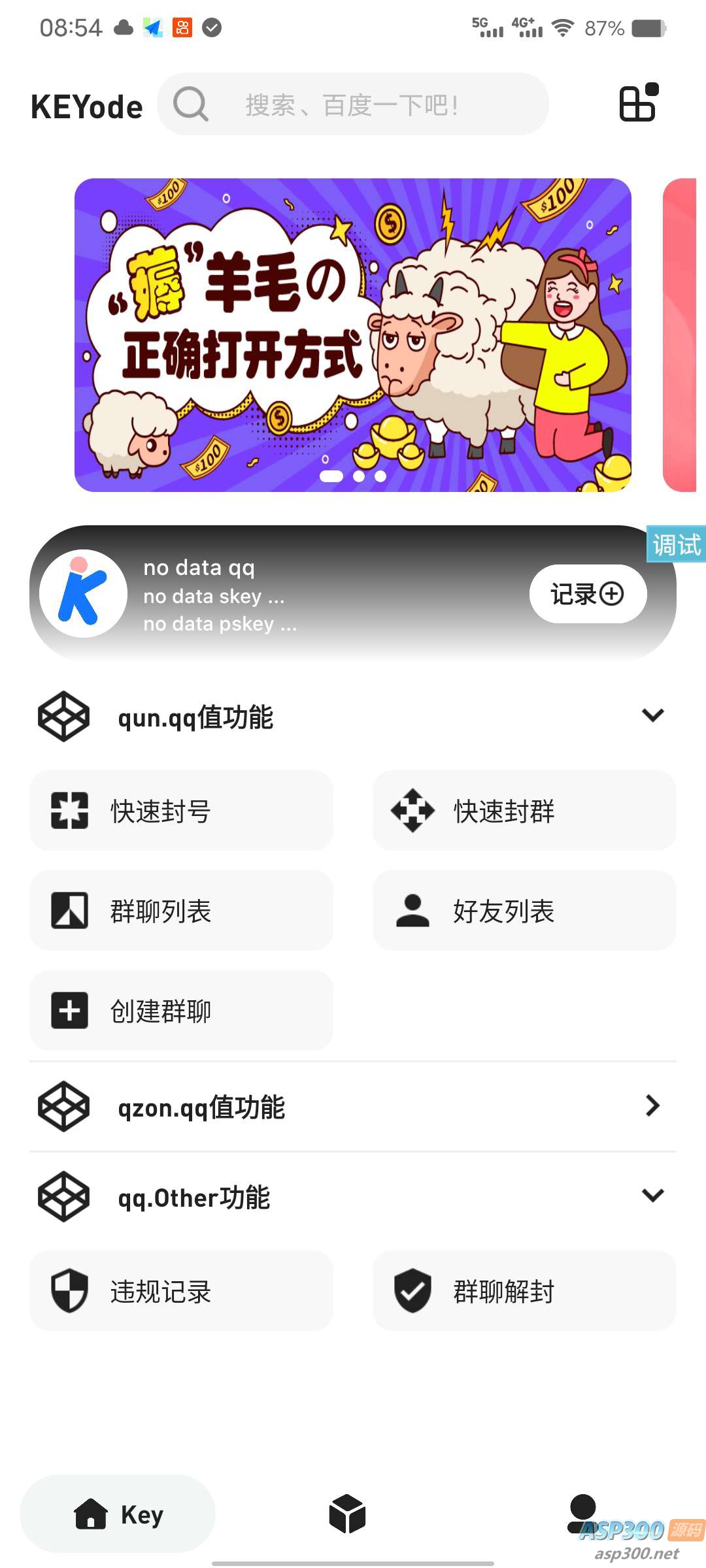Tap the 调试 debug label
The width and height of the screenshot is (706, 1568).
pyautogui.click(x=676, y=544)
